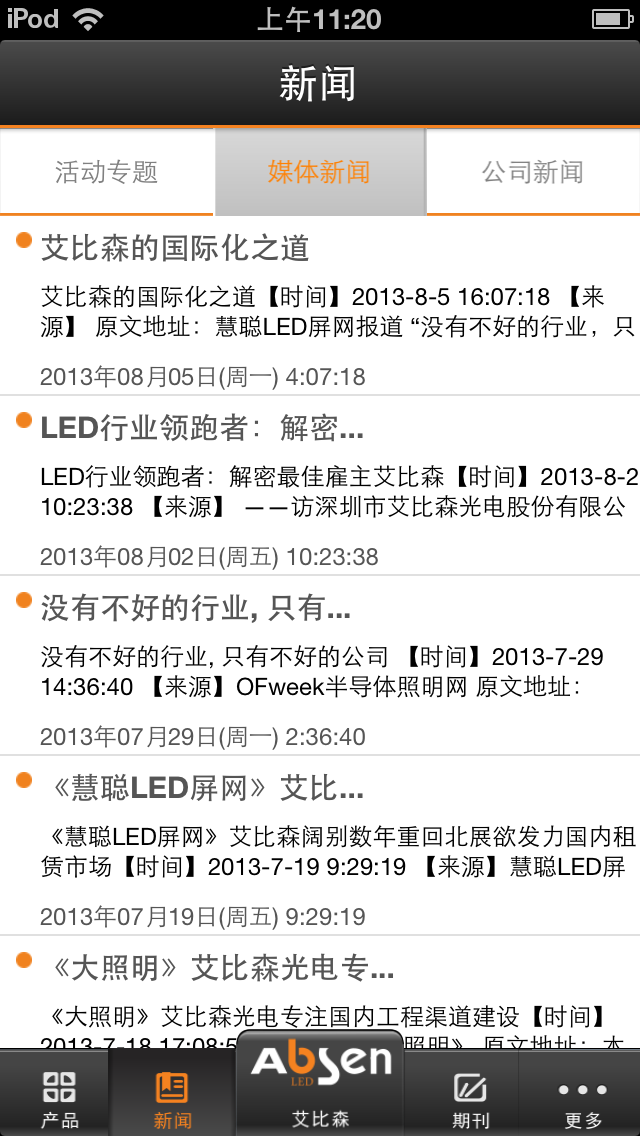
Task: Open the 没有不好的行业 article
Action: (320, 665)
